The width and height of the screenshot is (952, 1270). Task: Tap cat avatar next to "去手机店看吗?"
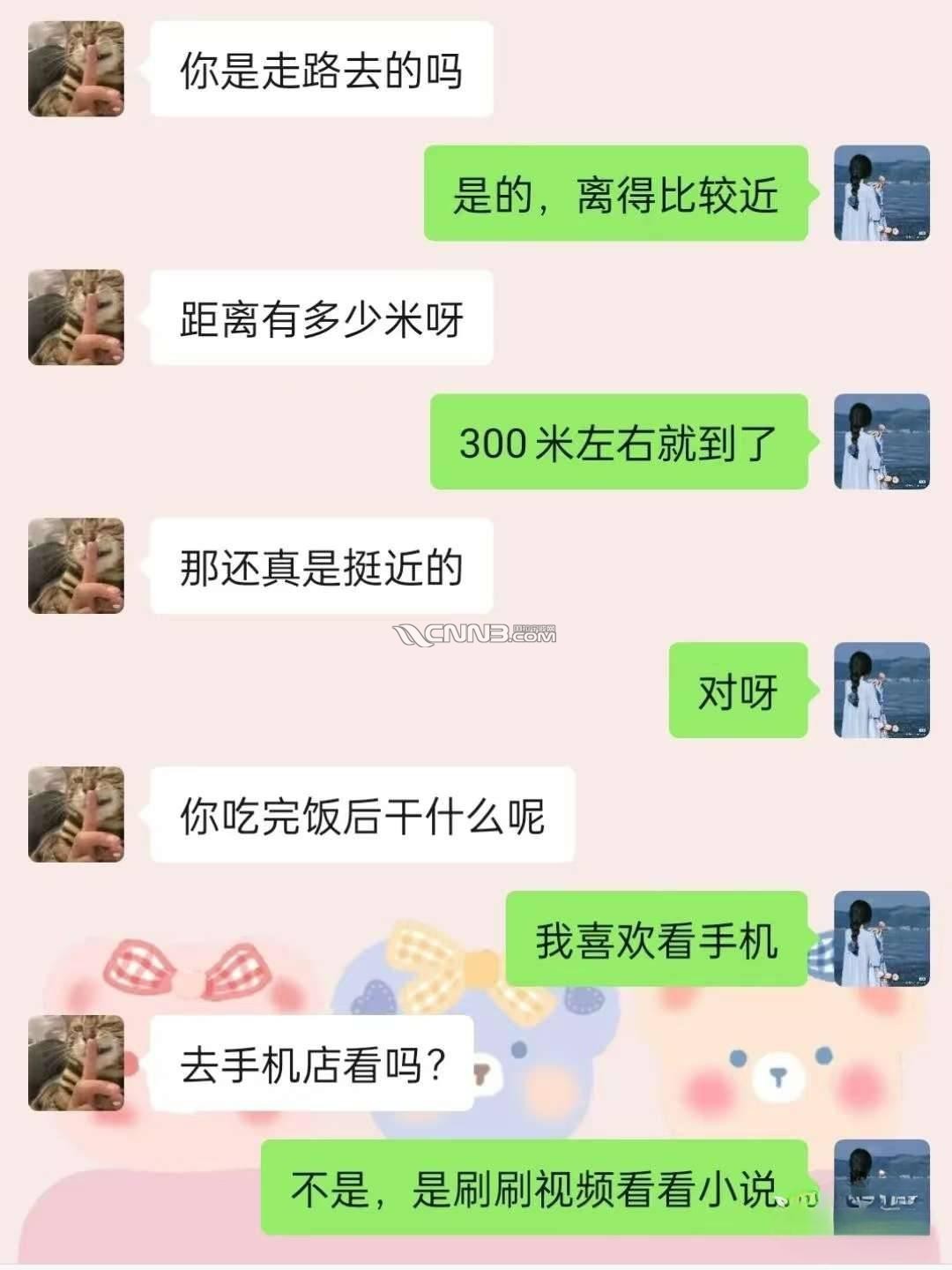(77, 1063)
